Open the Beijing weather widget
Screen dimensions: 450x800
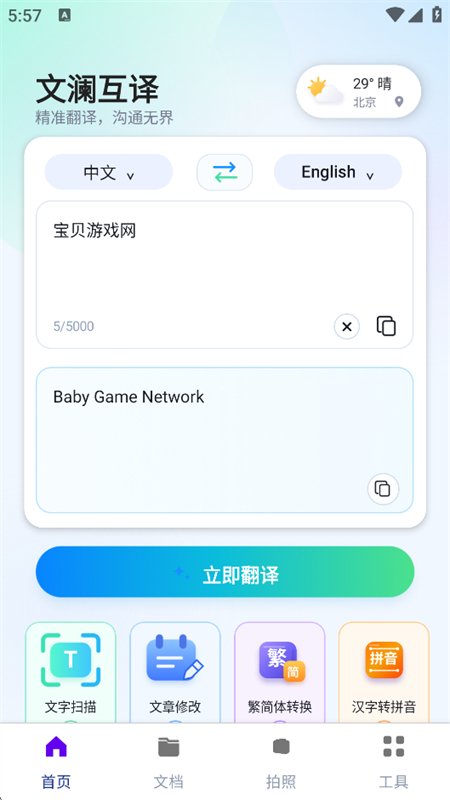[x=359, y=92]
